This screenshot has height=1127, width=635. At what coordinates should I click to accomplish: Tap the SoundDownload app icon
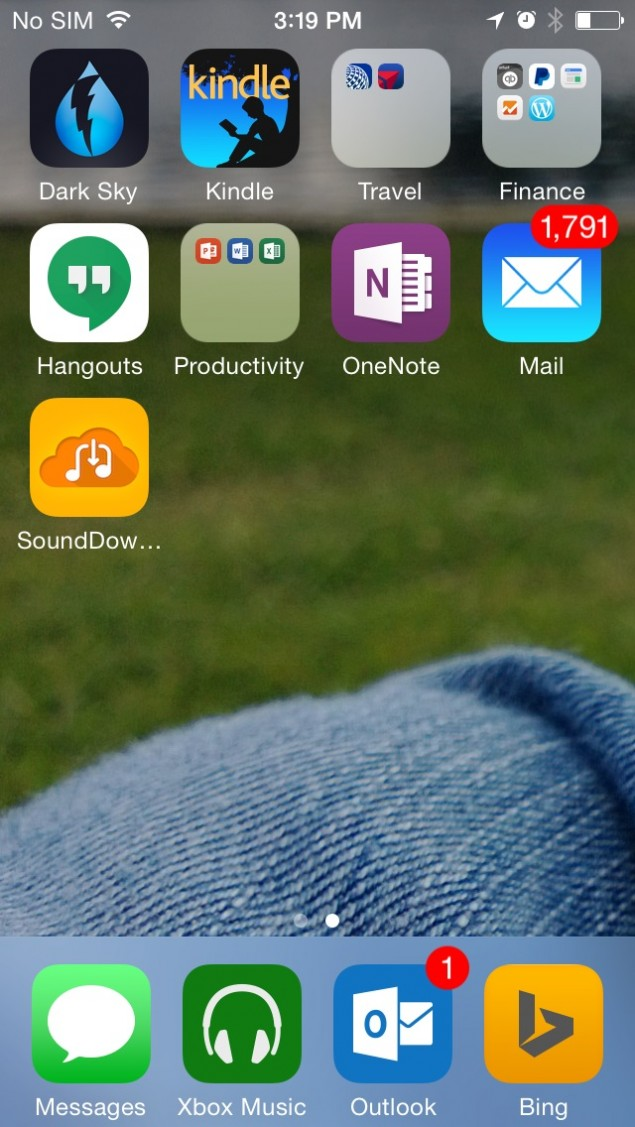coord(89,457)
